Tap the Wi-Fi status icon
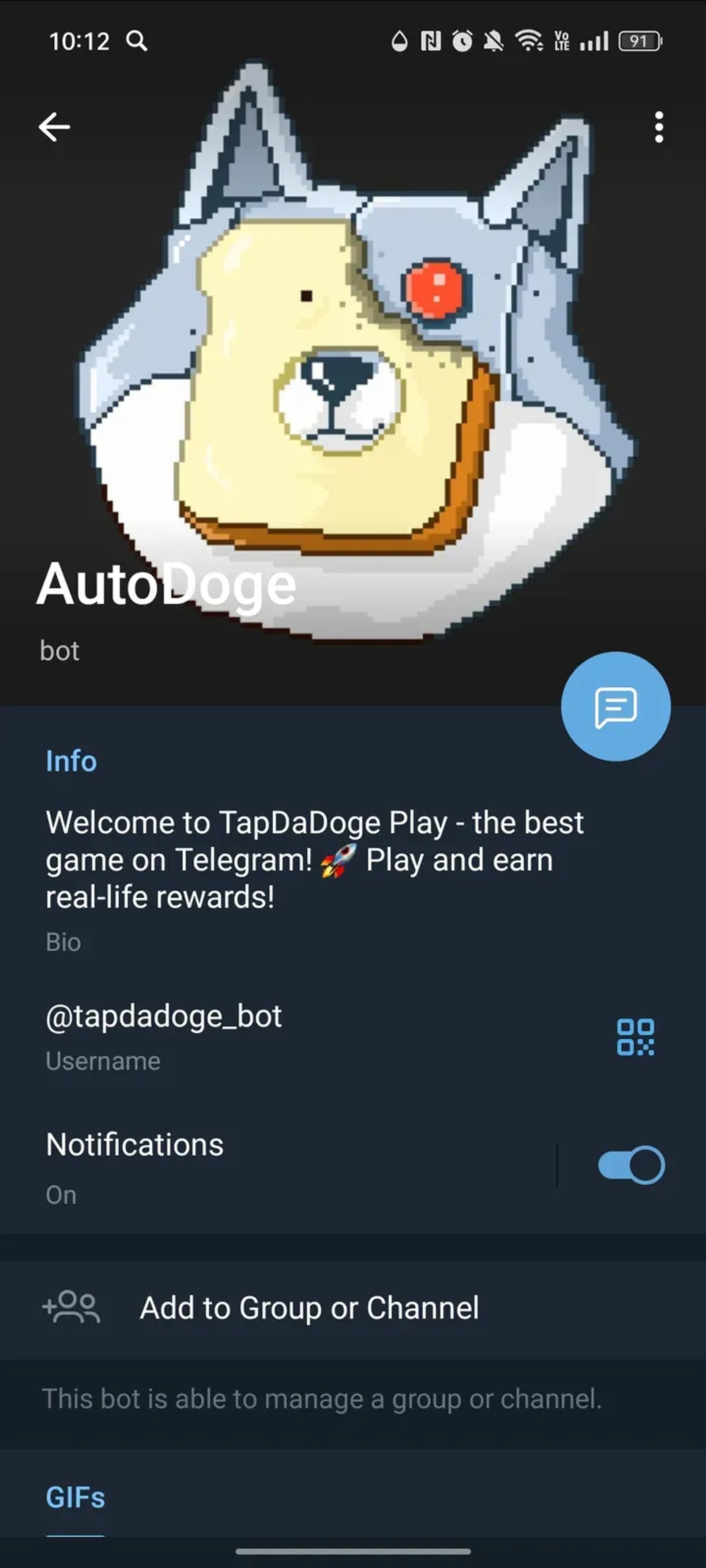The height and width of the screenshot is (1568, 706). point(528,41)
